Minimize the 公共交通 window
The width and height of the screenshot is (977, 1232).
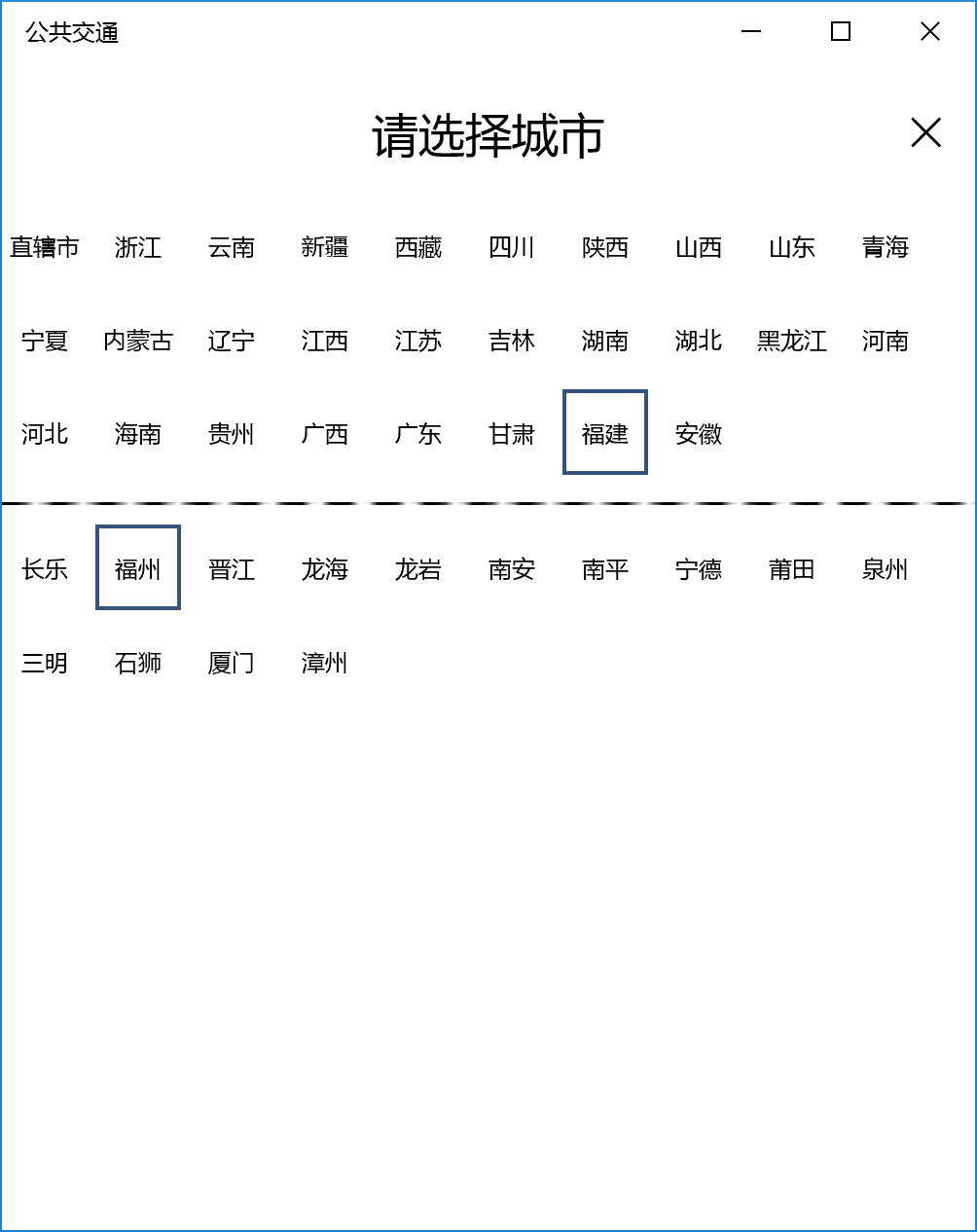[751, 32]
